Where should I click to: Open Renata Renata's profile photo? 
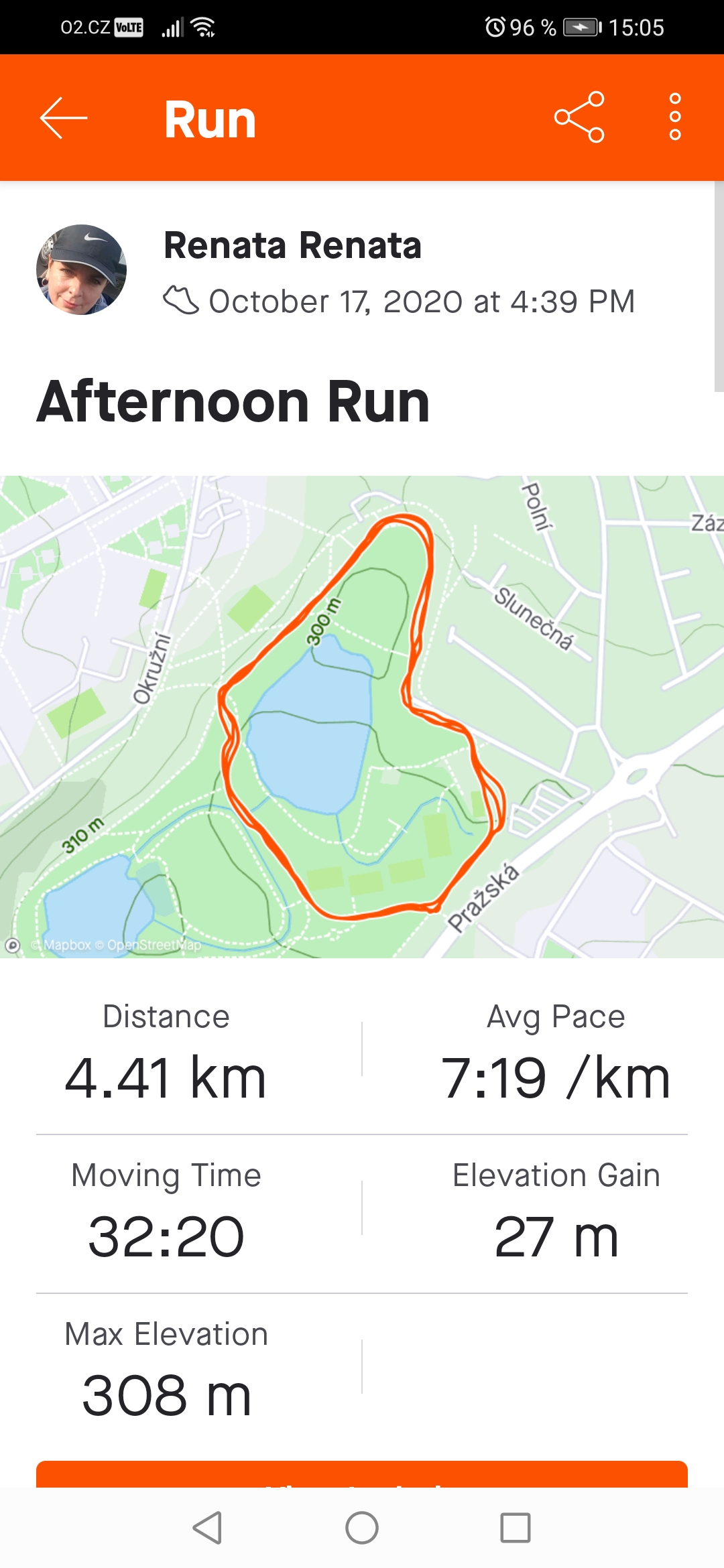coord(81,269)
